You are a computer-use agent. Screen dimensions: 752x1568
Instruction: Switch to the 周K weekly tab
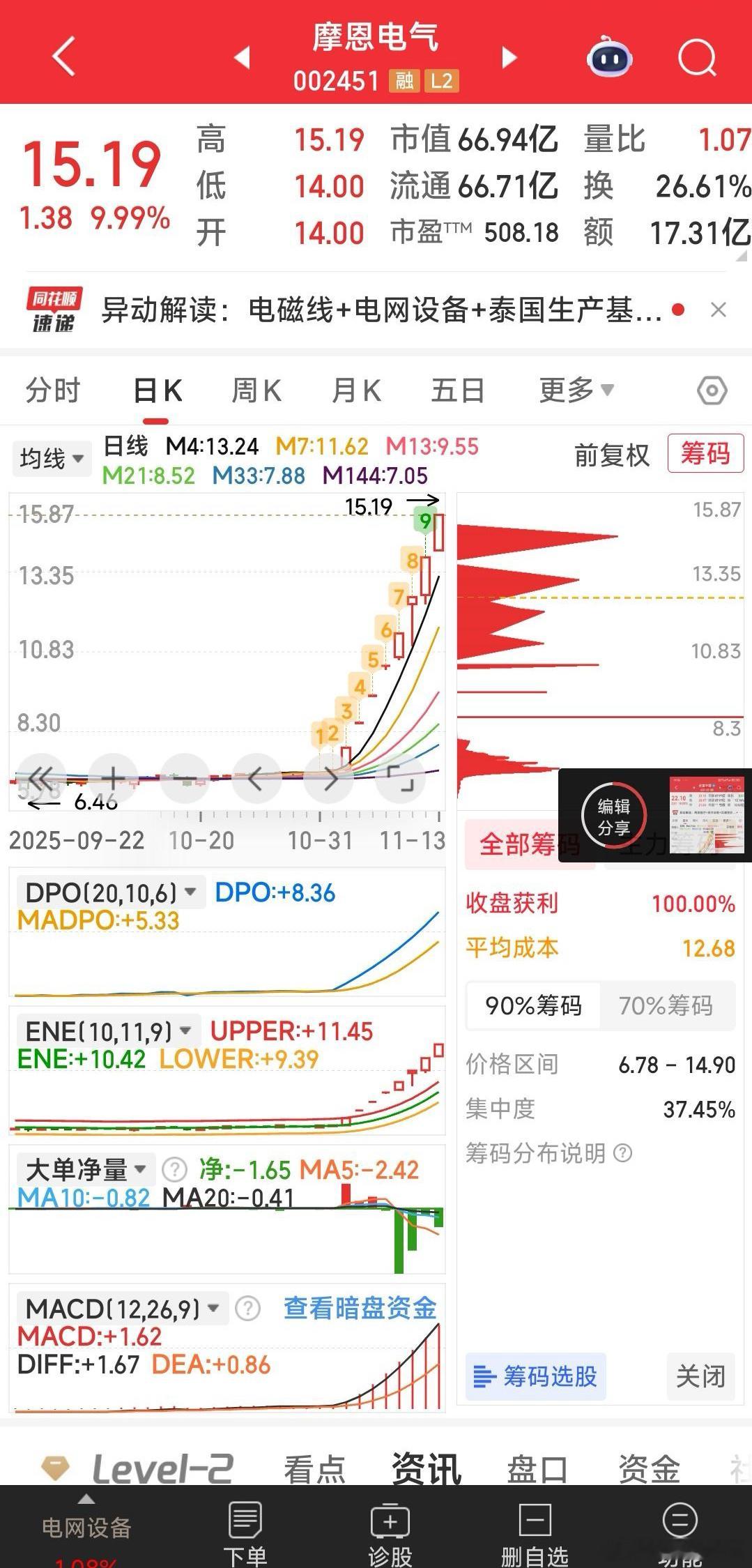click(x=256, y=390)
